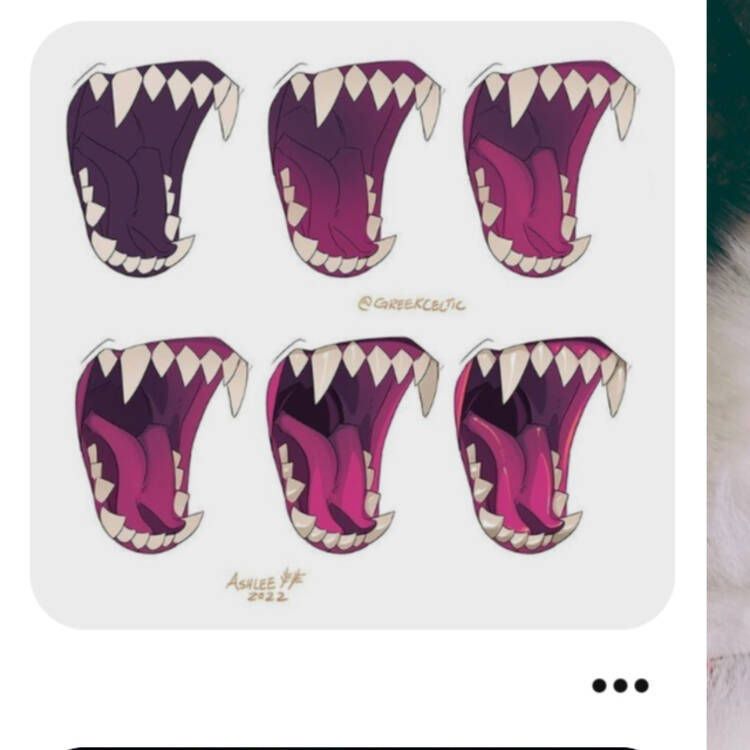
Task: Open the mouth drawing tutorial pin
Action: [352, 325]
